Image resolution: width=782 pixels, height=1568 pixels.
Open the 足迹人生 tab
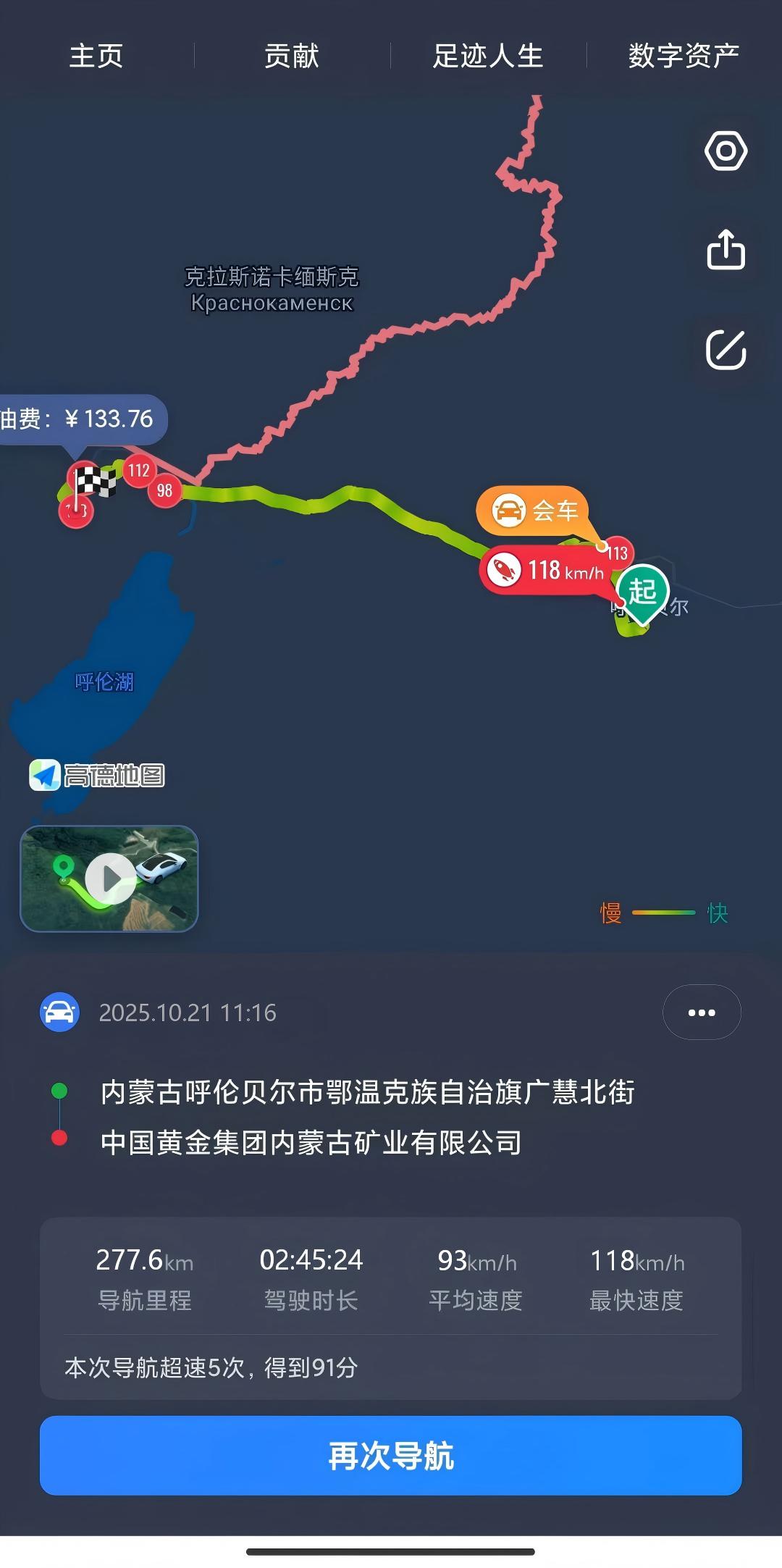tap(487, 56)
